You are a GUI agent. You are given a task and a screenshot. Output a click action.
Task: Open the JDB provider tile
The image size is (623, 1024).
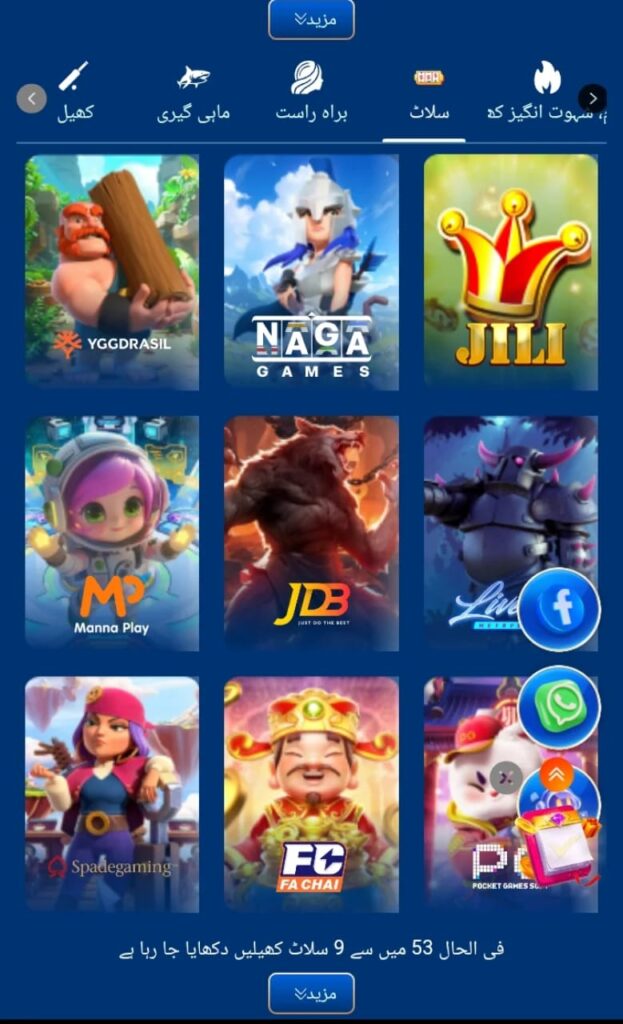tap(311, 532)
